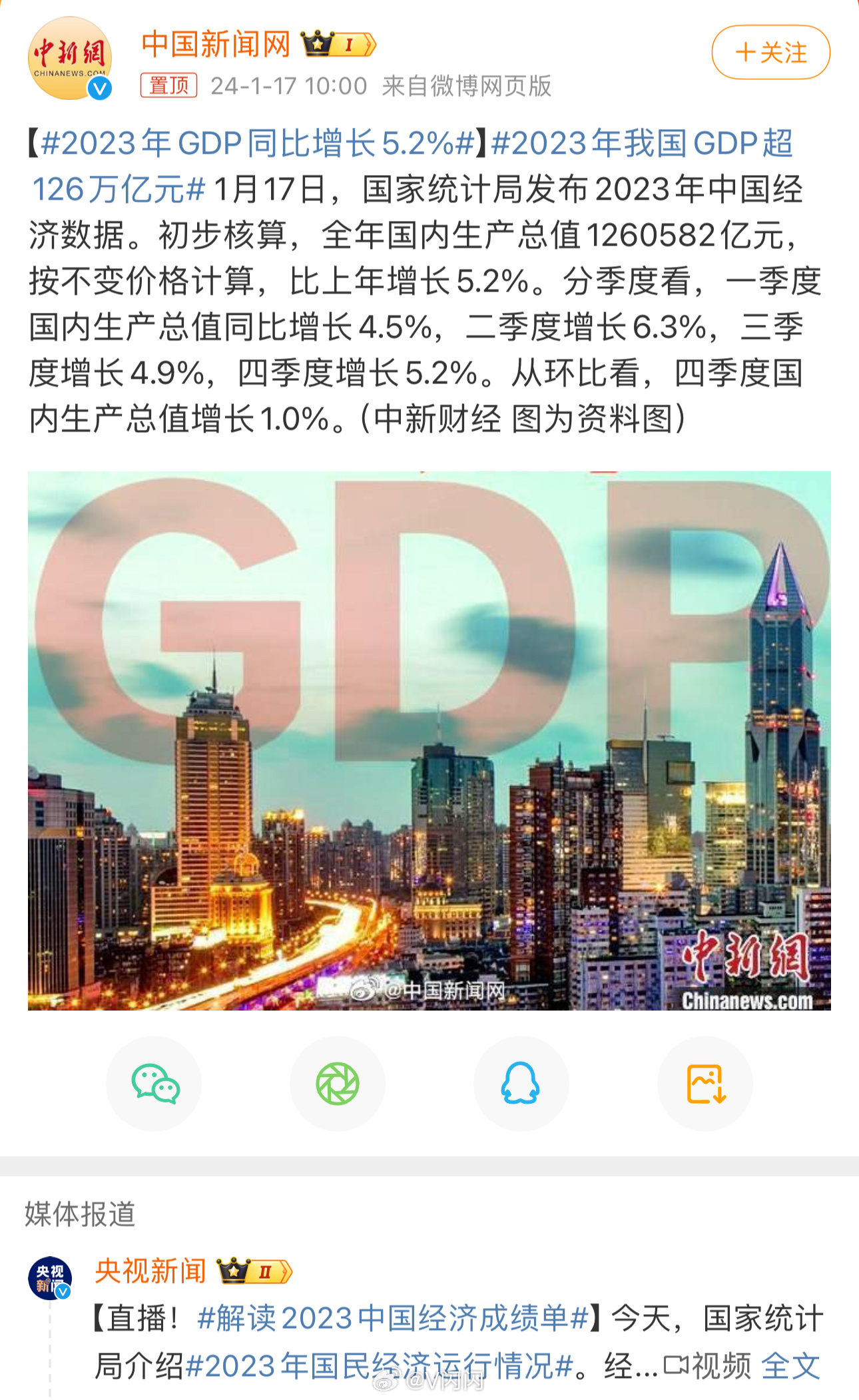The height and width of the screenshot is (1400, 859).
Task: Open 中国新闻网 profile avatar
Action: 70,59
